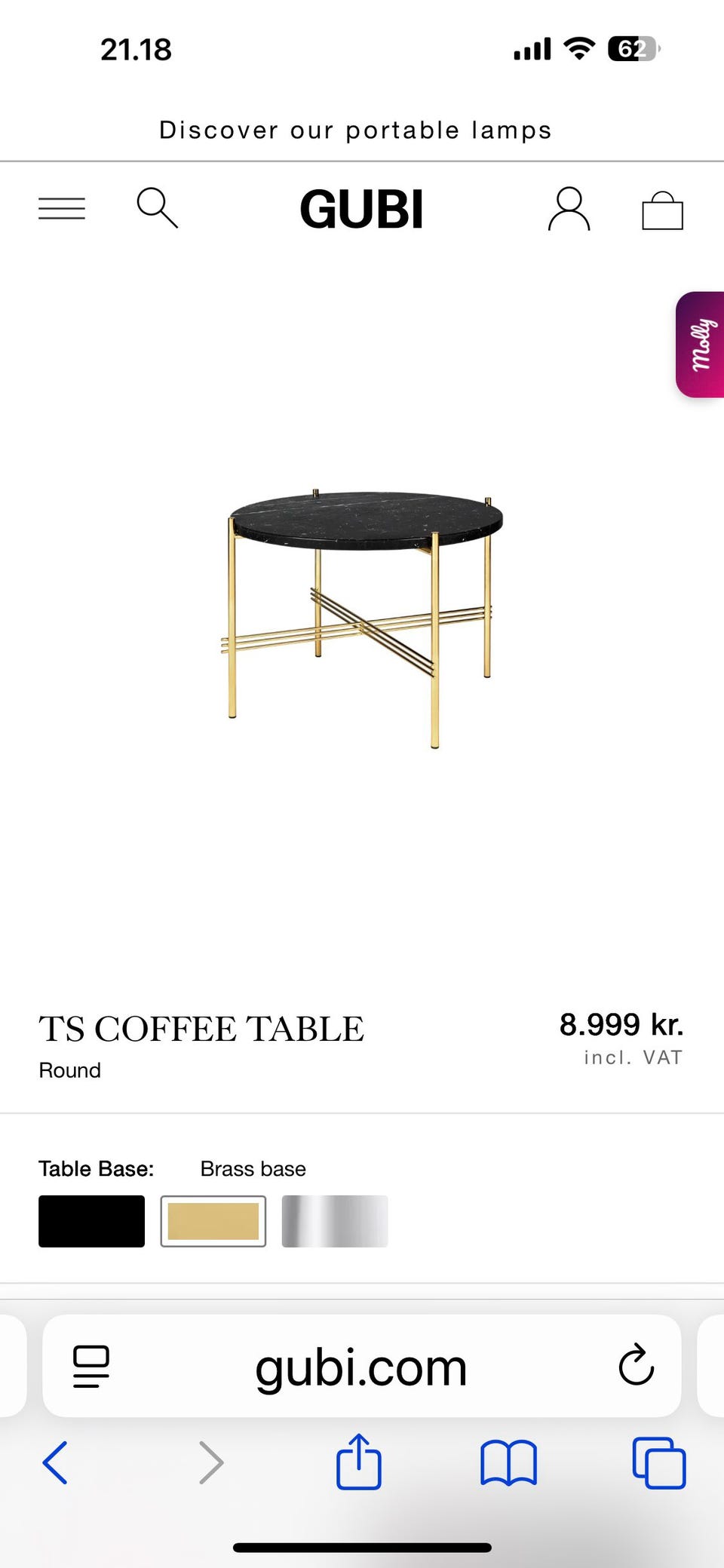
Task: Tap the gubi.com address bar
Action: coord(361,1368)
